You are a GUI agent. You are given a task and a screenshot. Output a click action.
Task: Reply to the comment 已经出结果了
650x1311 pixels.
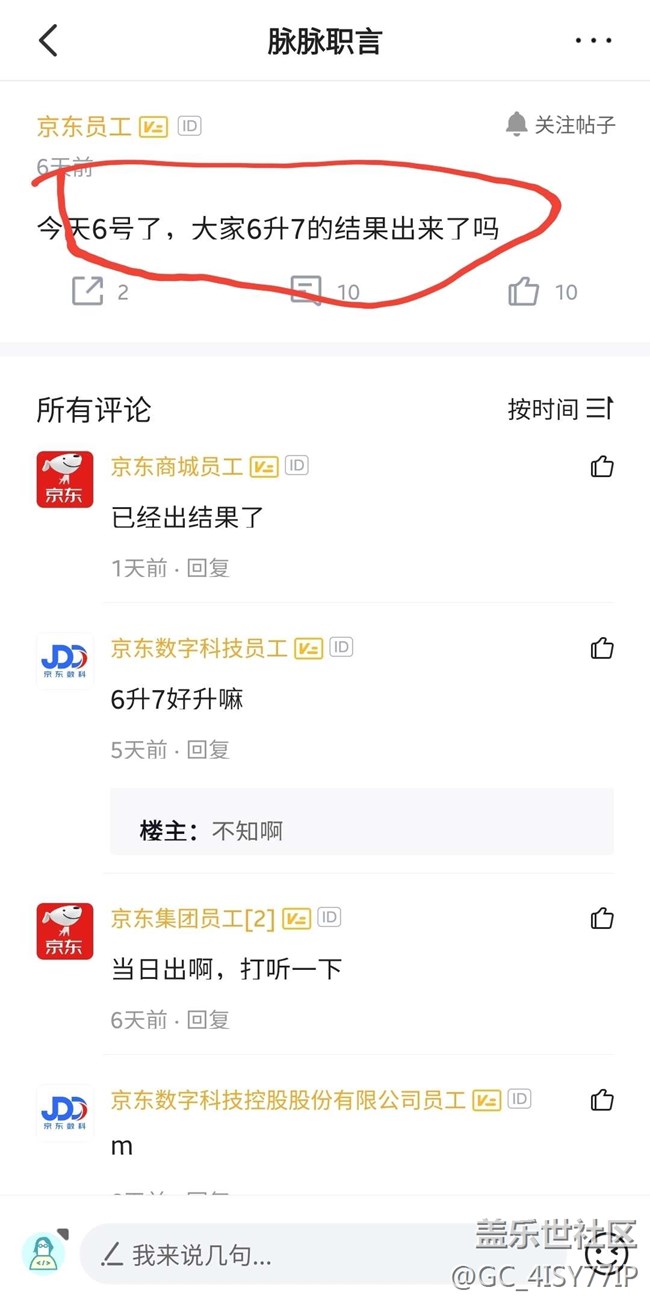point(209,568)
